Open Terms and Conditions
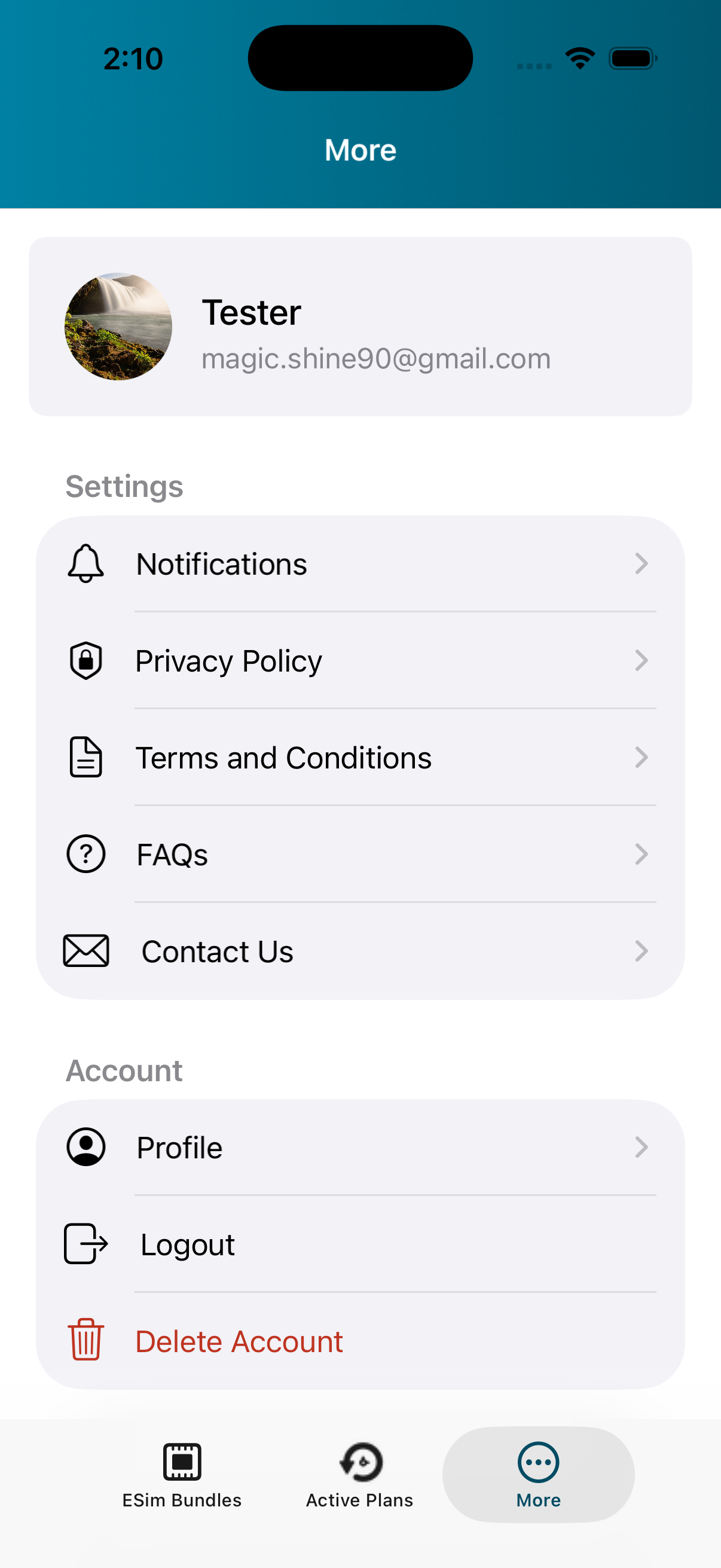The image size is (721, 1568). point(360,757)
